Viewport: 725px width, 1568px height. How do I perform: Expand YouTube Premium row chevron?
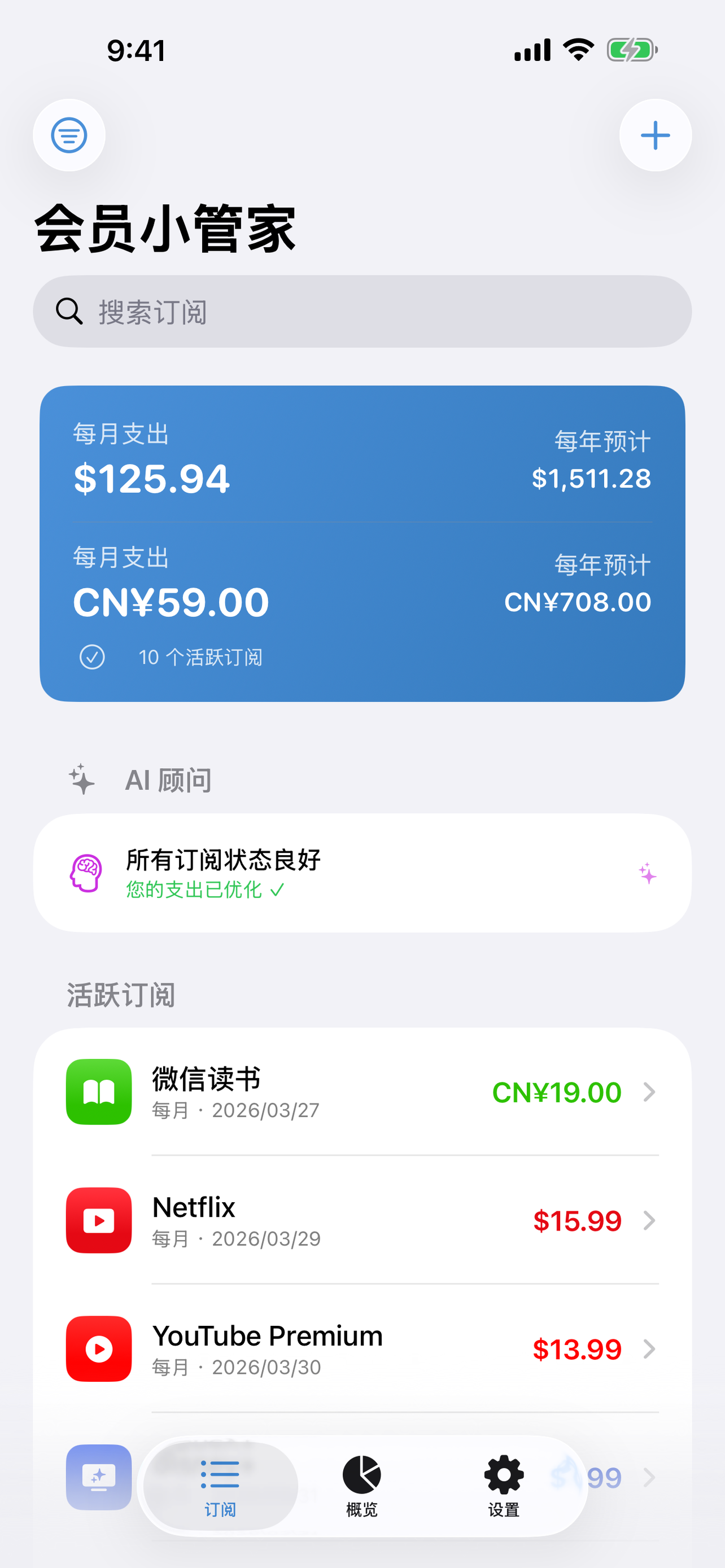(650, 1350)
